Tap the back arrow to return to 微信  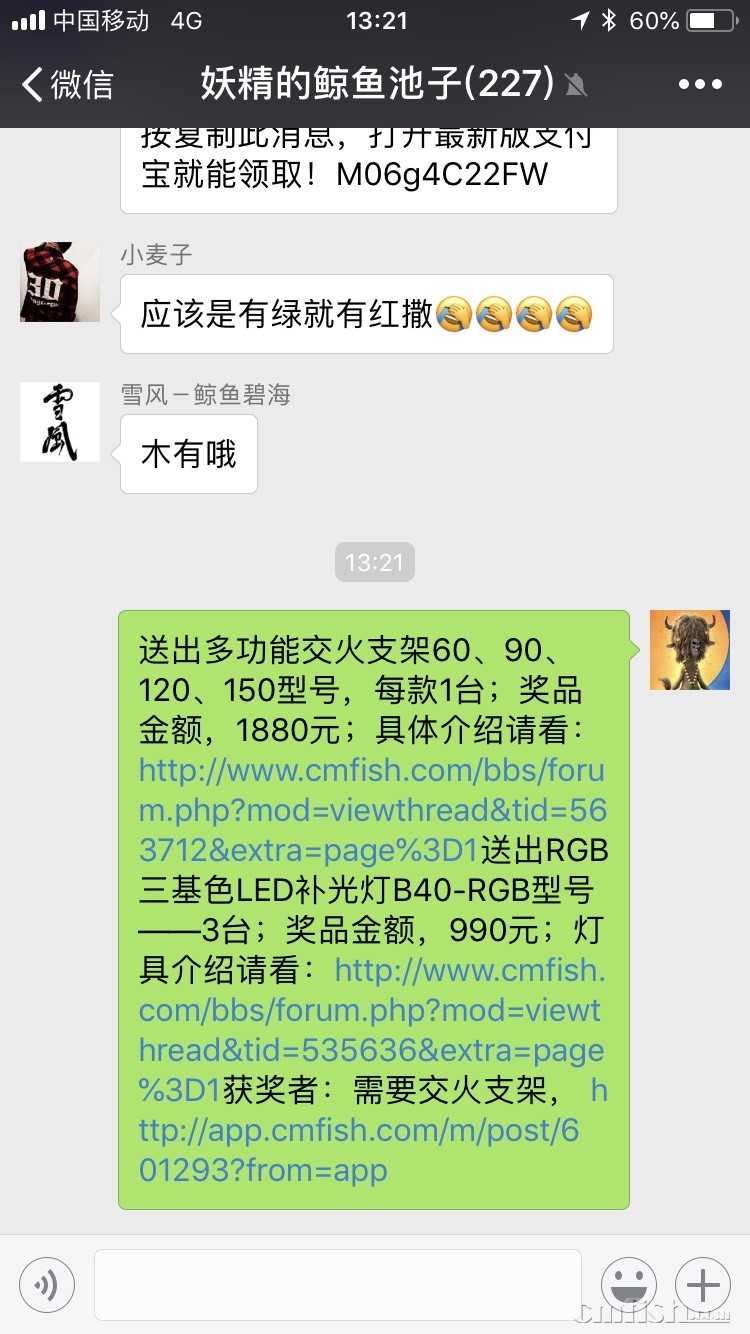pyautogui.click(x=30, y=85)
